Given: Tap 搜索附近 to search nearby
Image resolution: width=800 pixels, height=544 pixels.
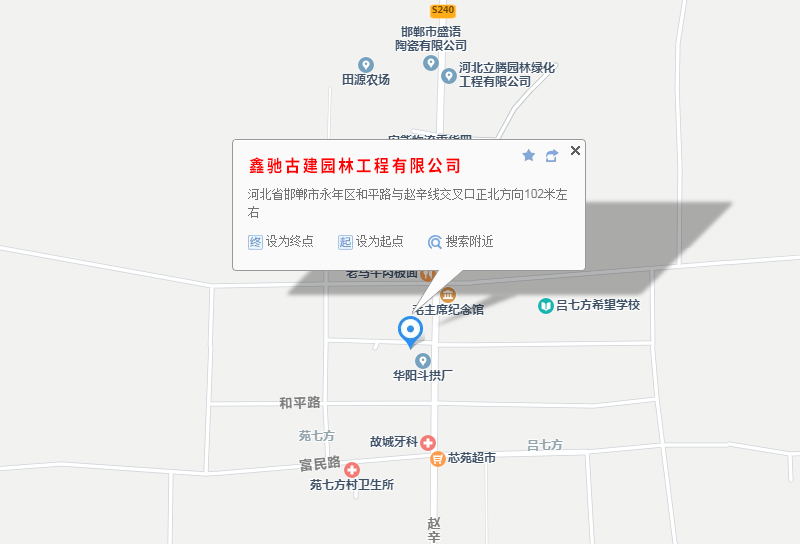Looking at the screenshot, I should click(x=461, y=242).
